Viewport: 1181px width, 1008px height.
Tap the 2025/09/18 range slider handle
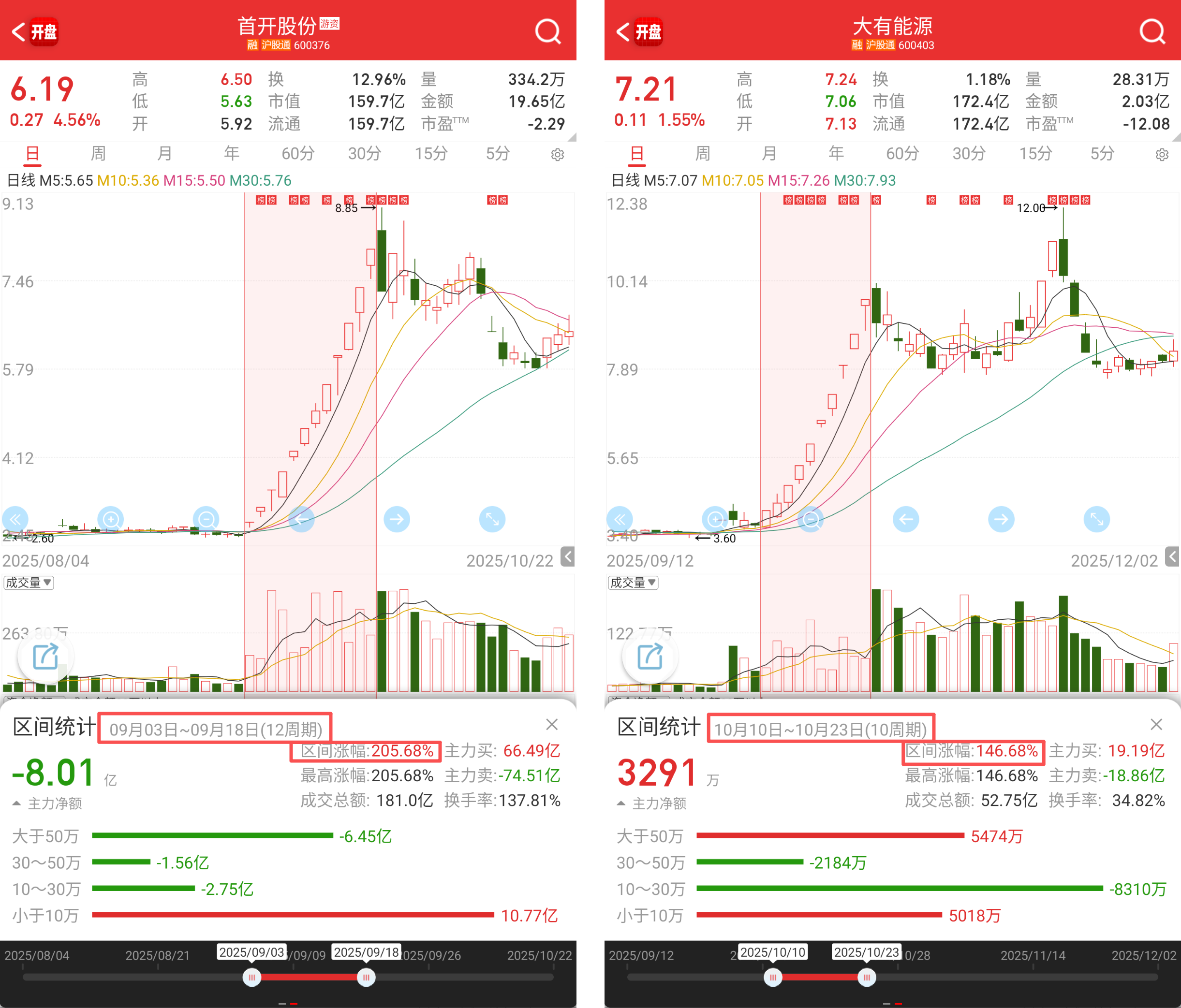(x=366, y=978)
